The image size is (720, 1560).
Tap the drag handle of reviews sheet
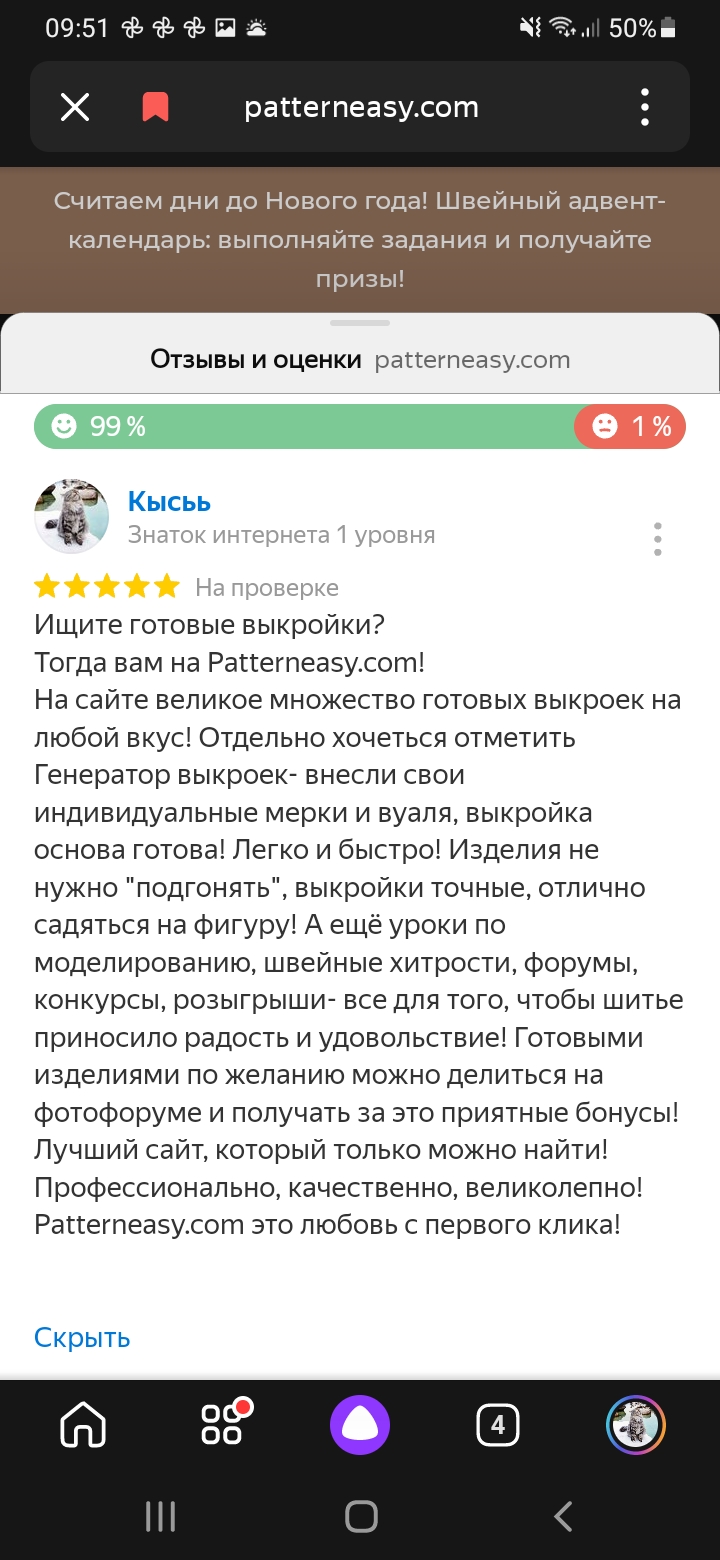[360, 323]
